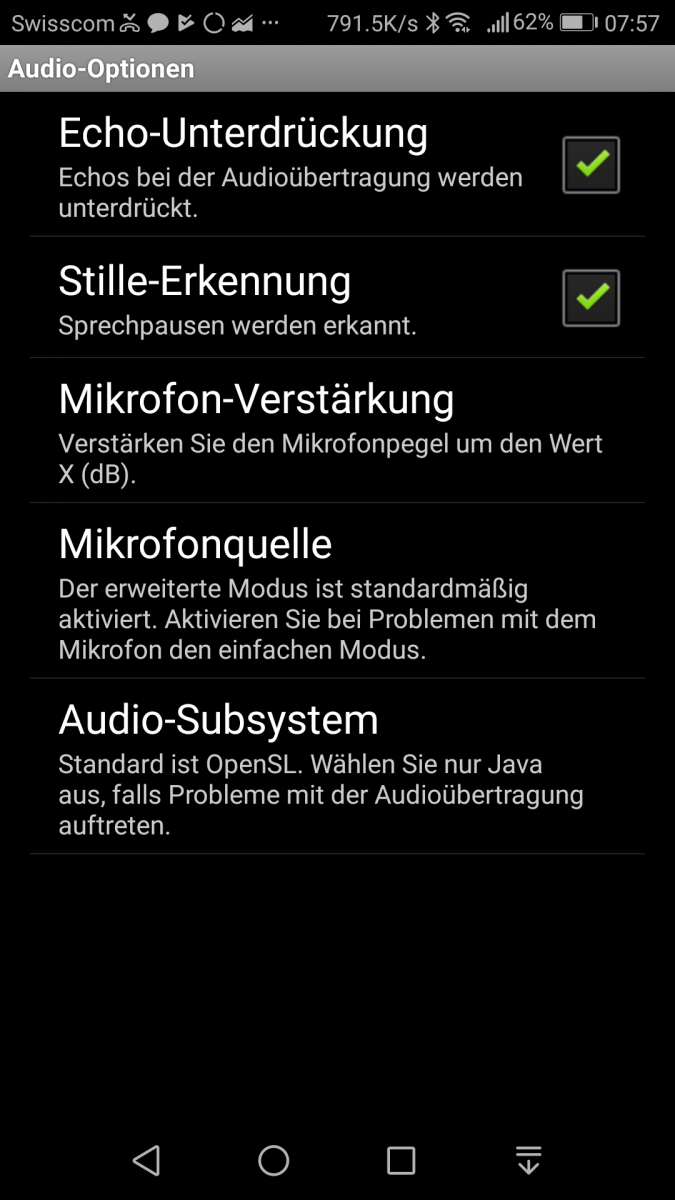Open Mikrofonquelle options

[x=337, y=590]
